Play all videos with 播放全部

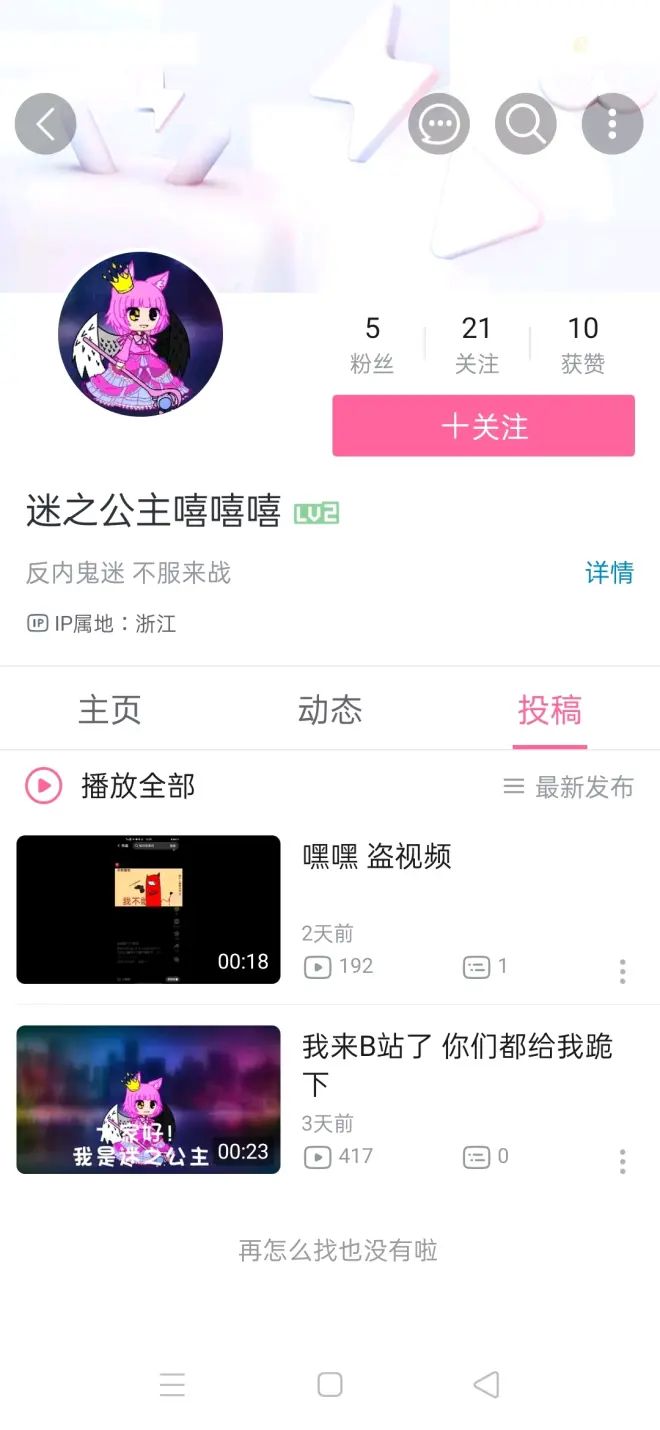(110, 786)
